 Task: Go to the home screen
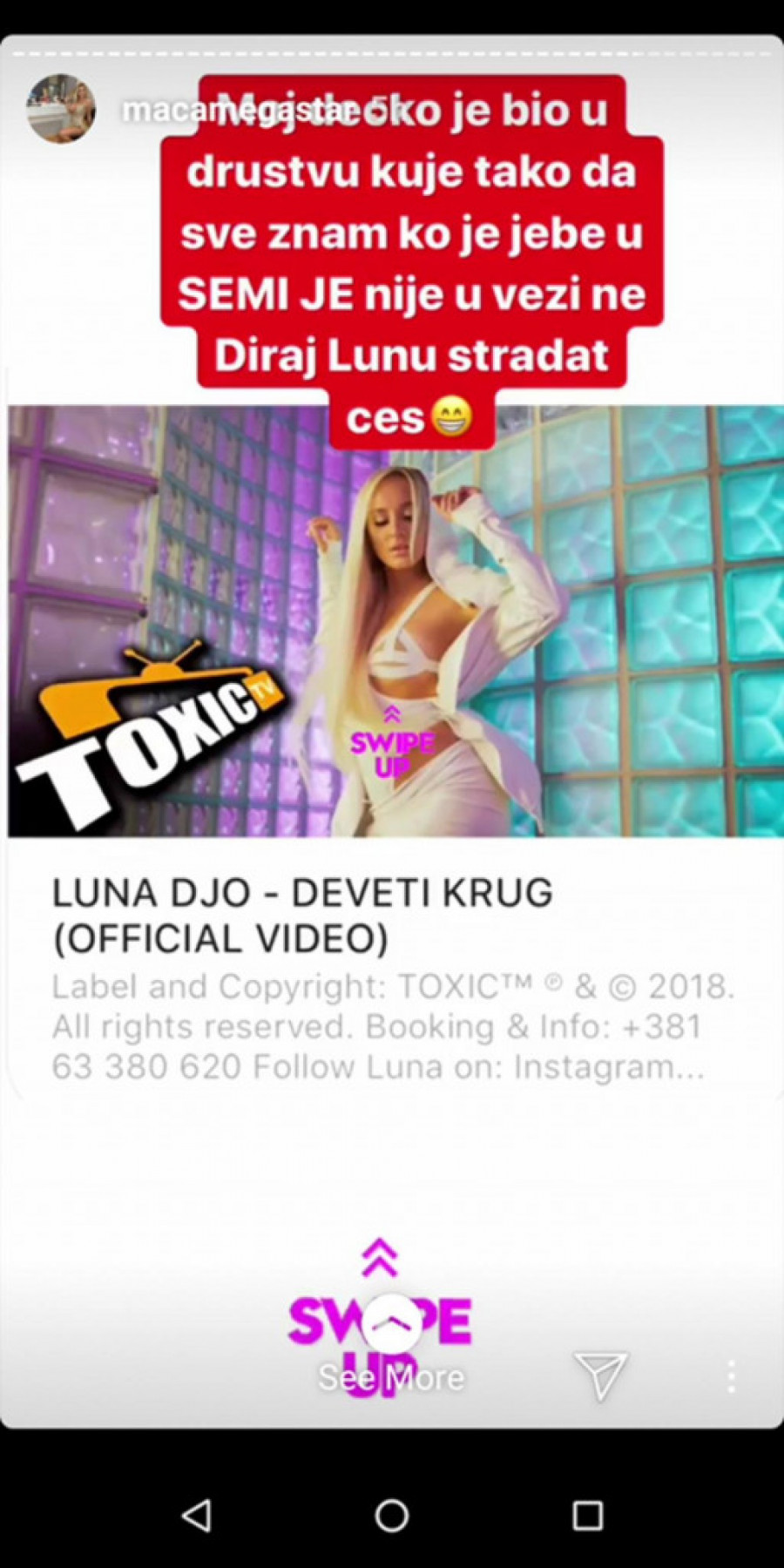pos(391,1516)
